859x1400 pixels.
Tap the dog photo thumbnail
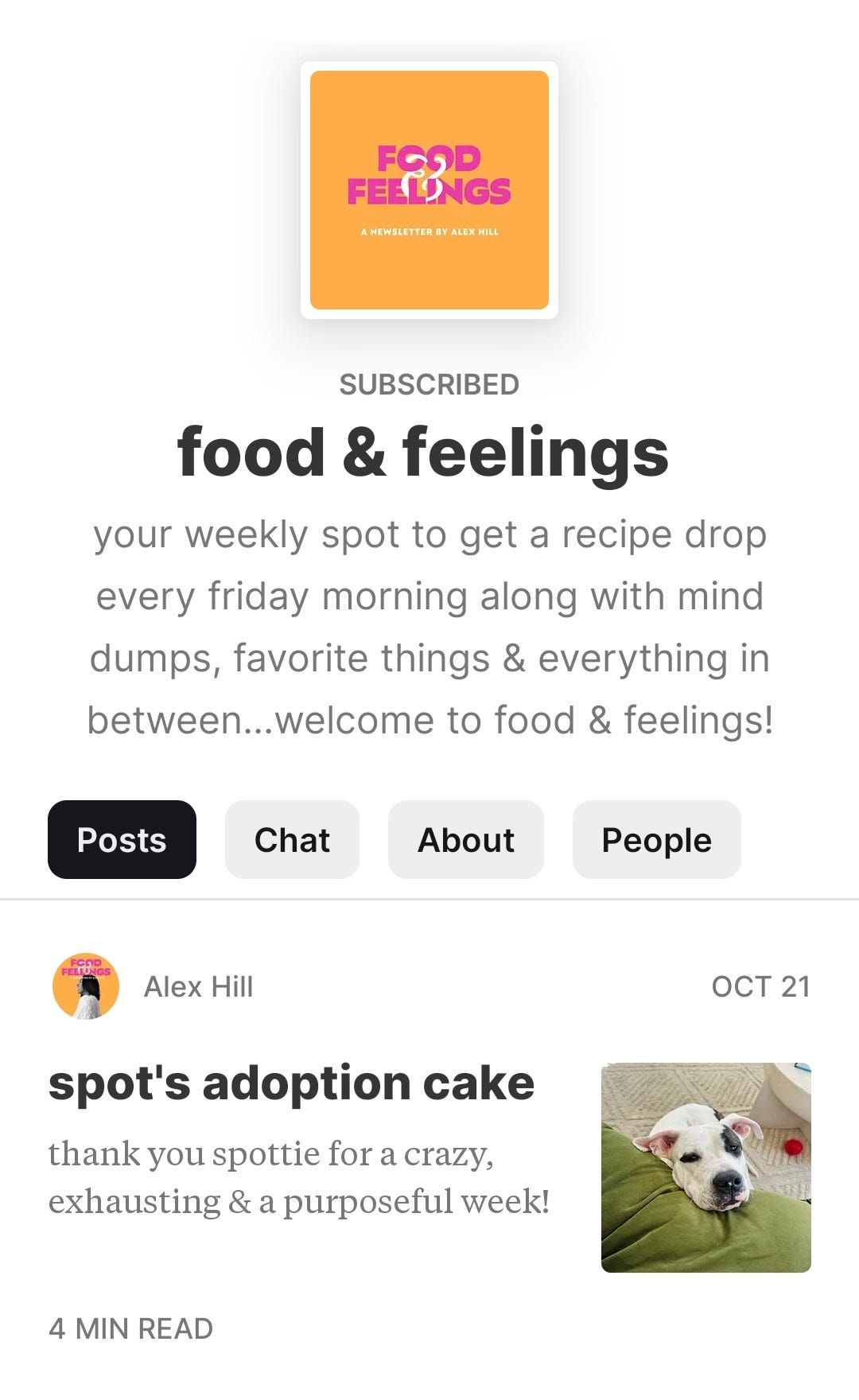pos(705,1167)
